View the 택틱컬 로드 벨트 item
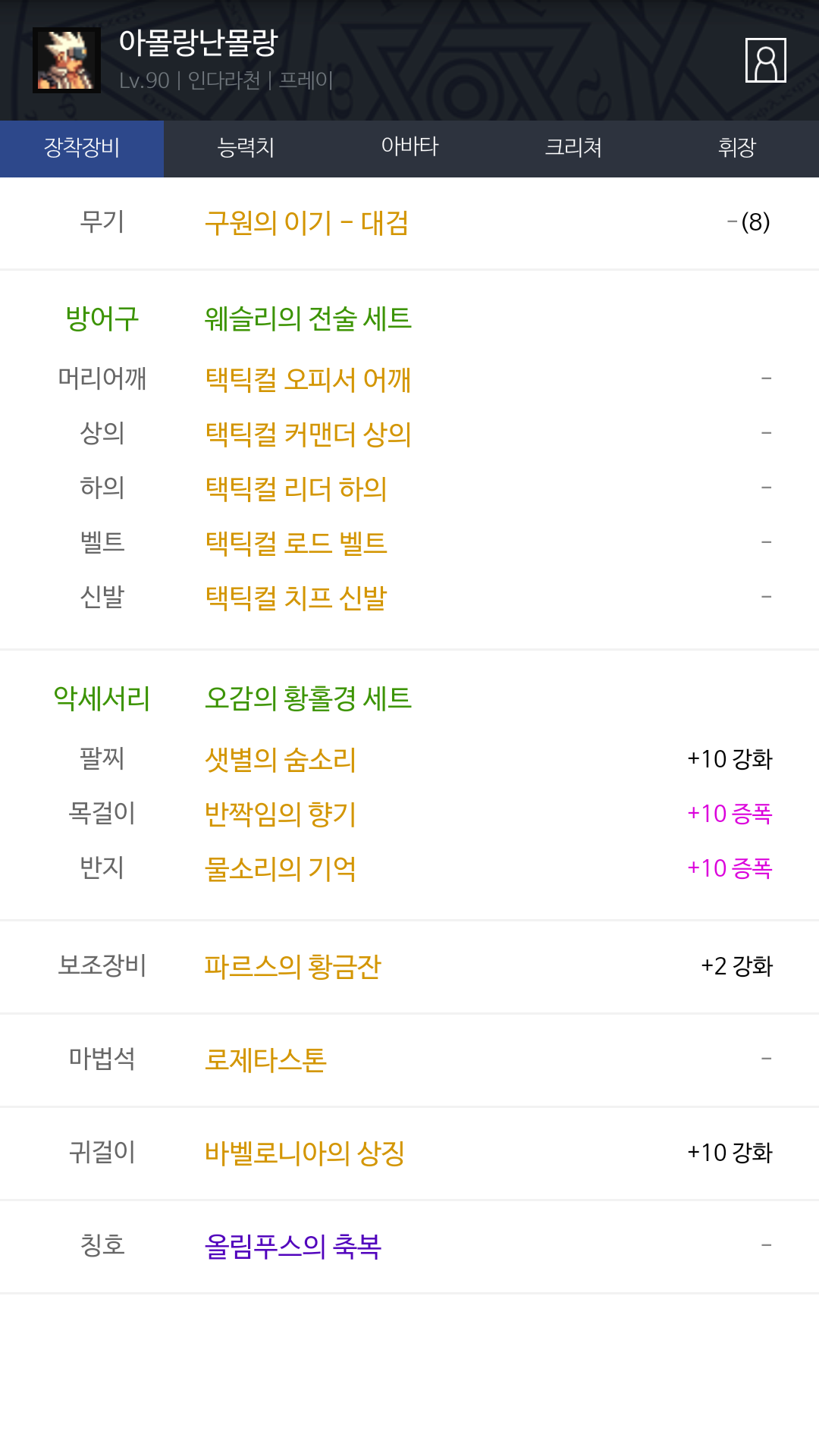 pos(296,543)
